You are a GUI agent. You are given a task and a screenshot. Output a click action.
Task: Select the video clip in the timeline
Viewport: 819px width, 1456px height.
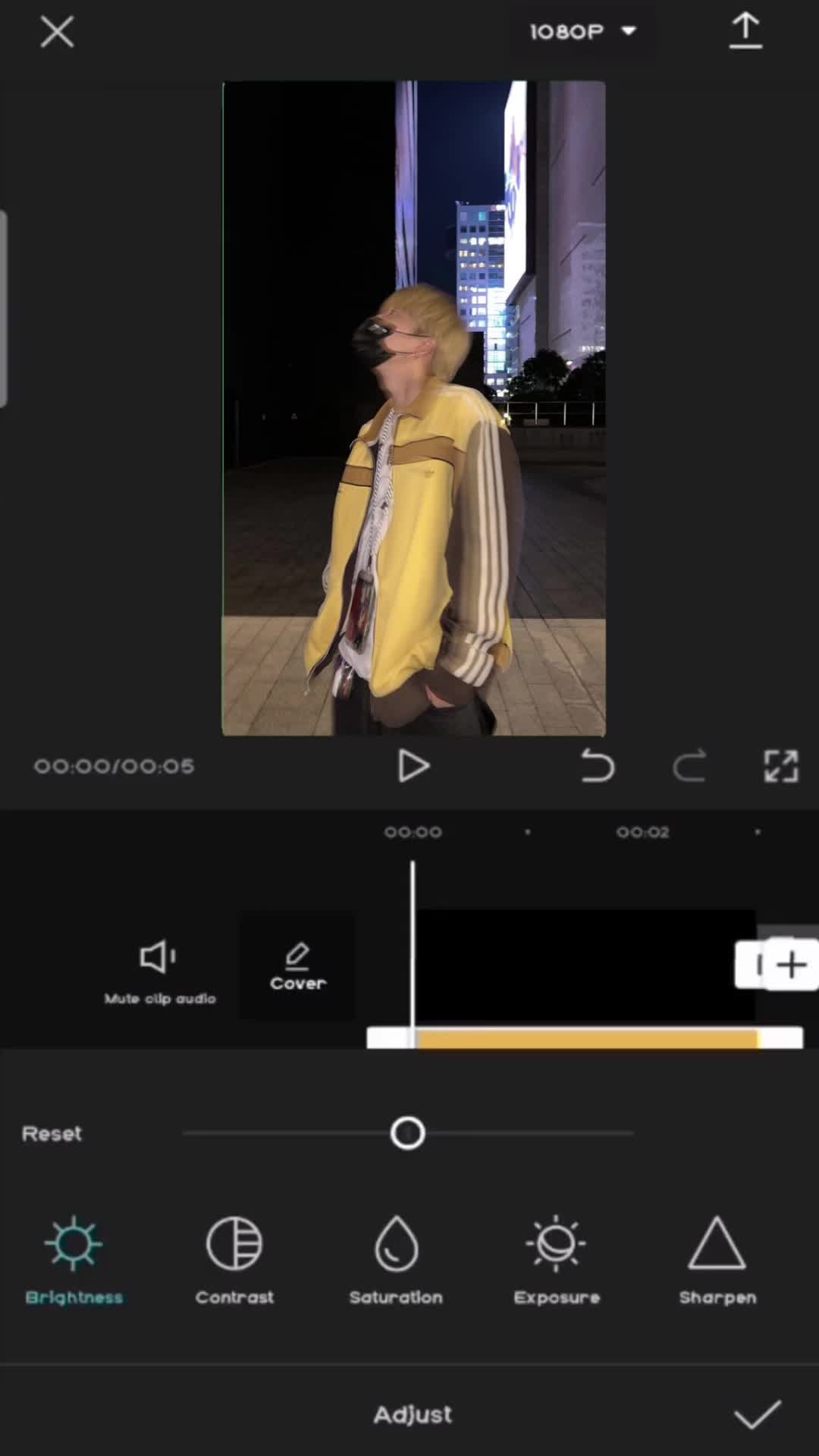pyautogui.click(x=584, y=965)
